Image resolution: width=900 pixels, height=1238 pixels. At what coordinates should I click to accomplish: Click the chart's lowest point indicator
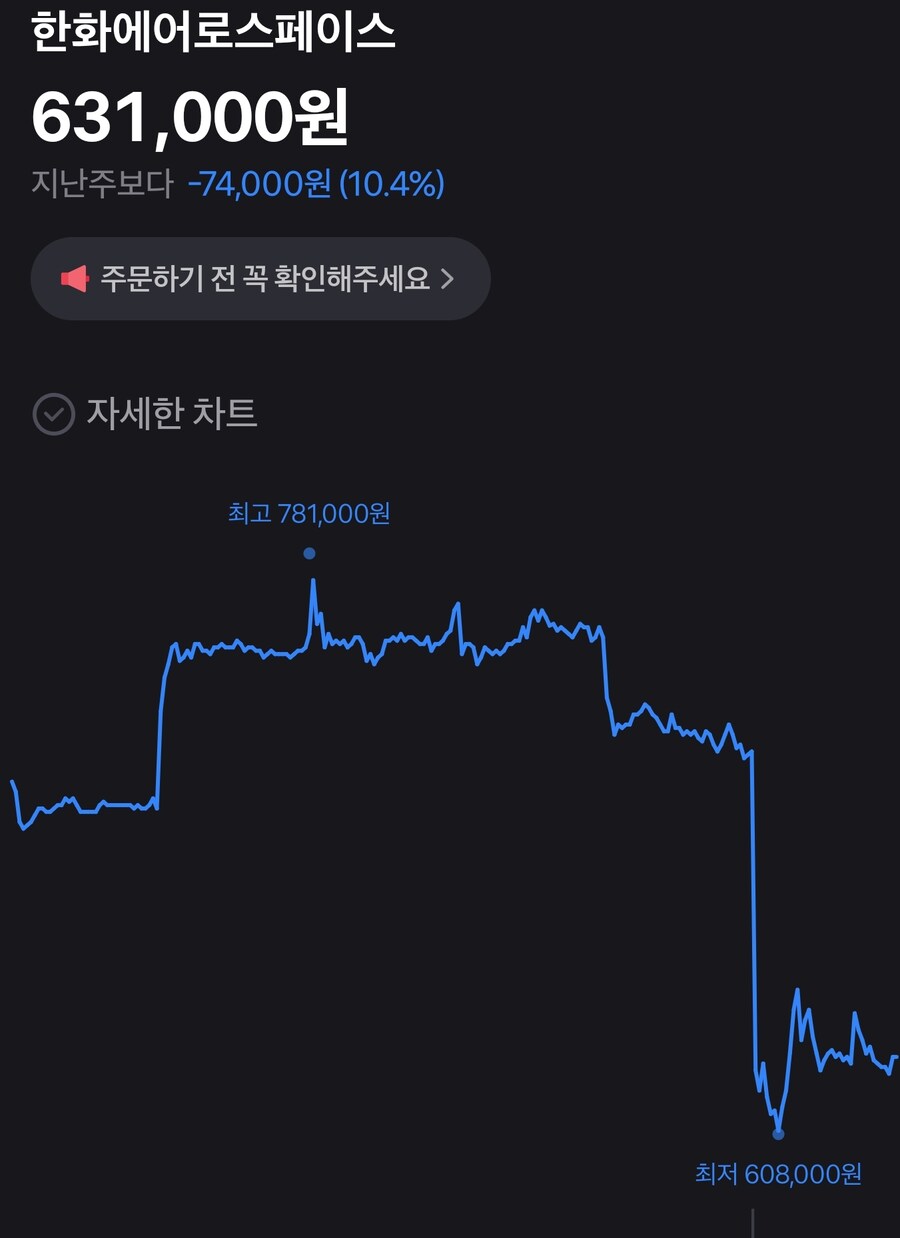pyautogui.click(x=777, y=1135)
